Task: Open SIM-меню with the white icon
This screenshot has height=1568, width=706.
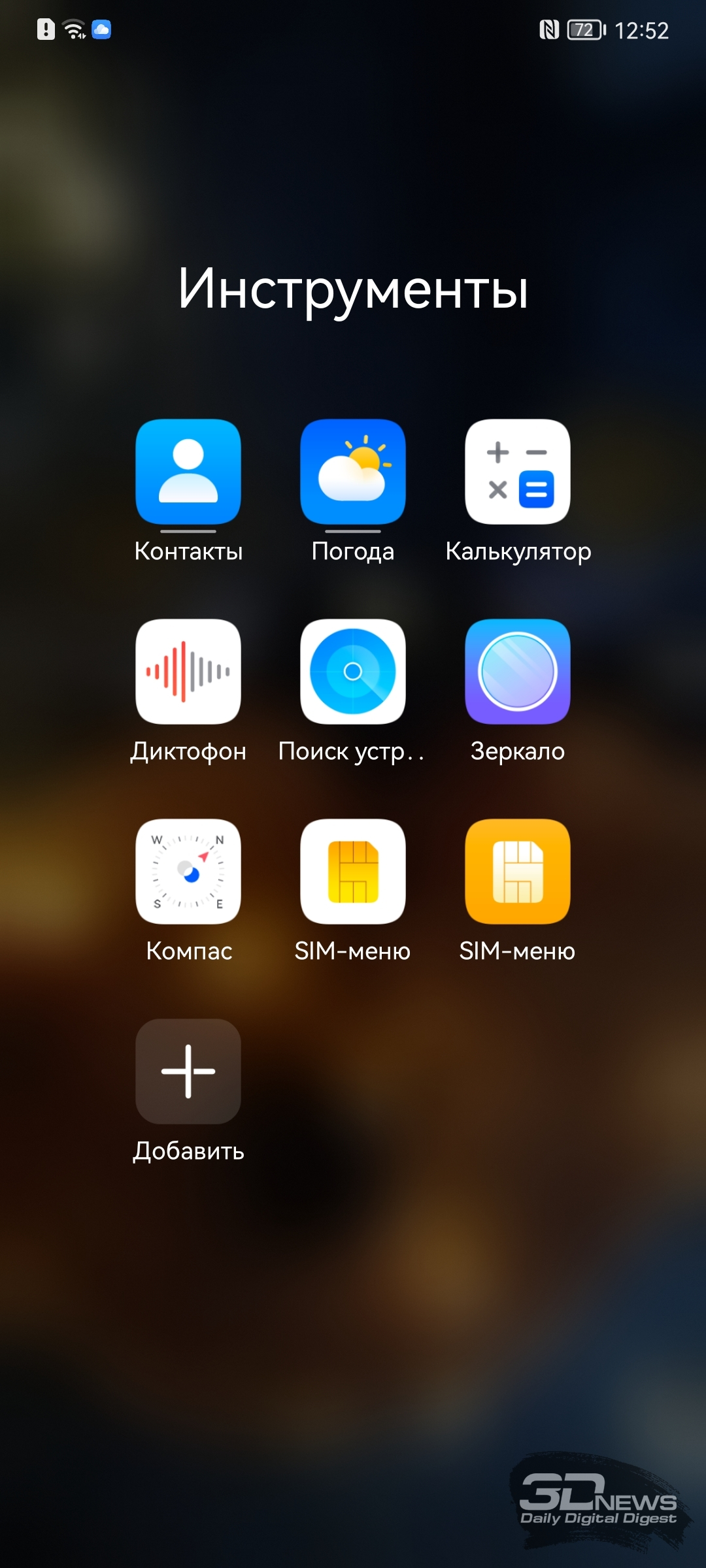Action: pyautogui.click(x=353, y=872)
